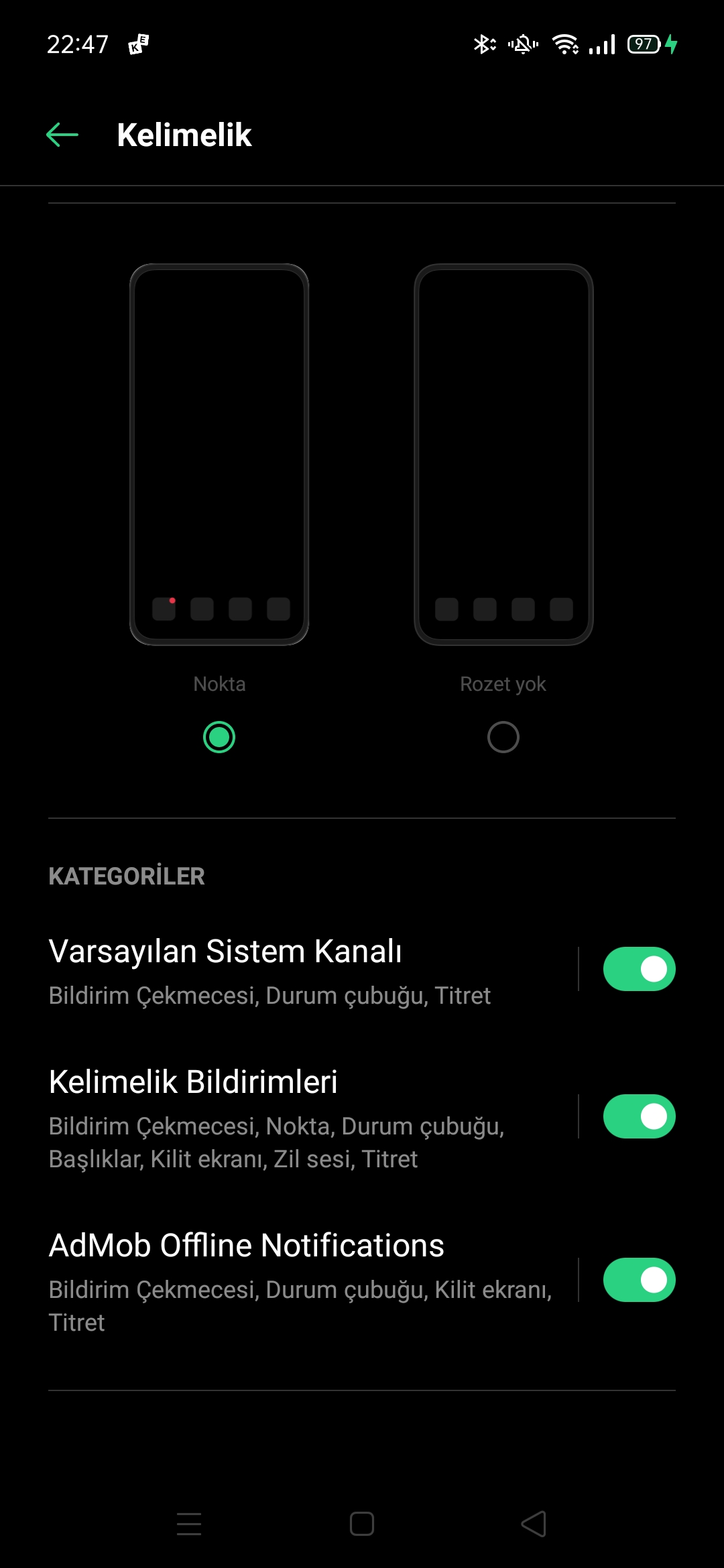724x1568 pixels.
Task: Go back using the green arrow
Action: [62, 135]
